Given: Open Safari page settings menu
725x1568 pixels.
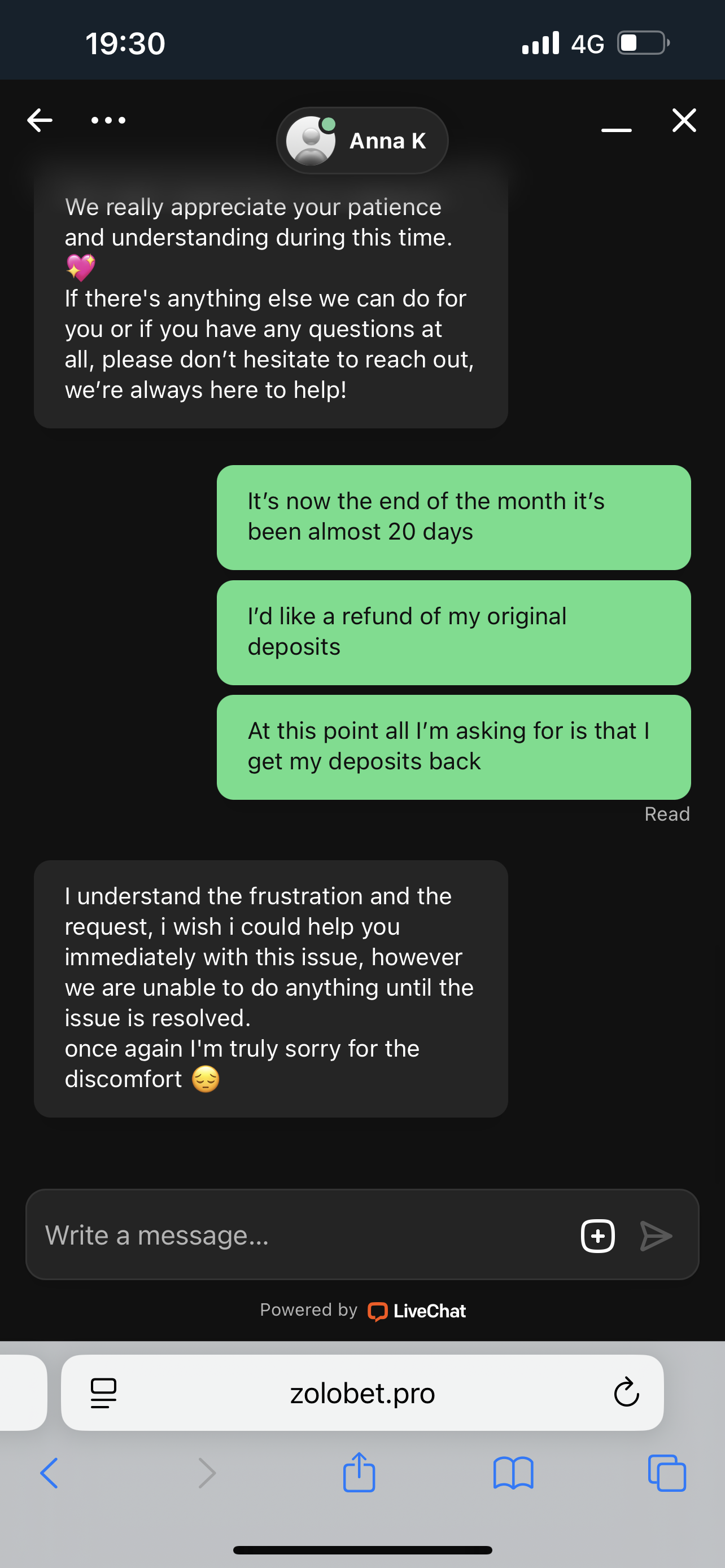Looking at the screenshot, I should click(x=103, y=1392).
